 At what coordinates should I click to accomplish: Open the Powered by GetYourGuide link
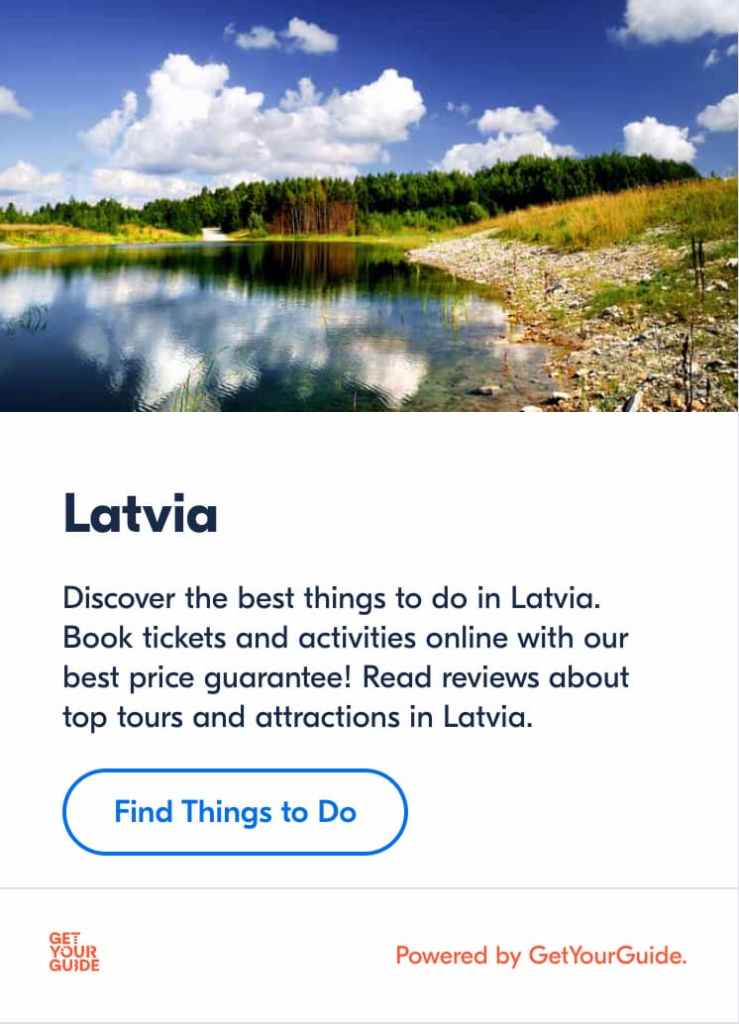541,956
